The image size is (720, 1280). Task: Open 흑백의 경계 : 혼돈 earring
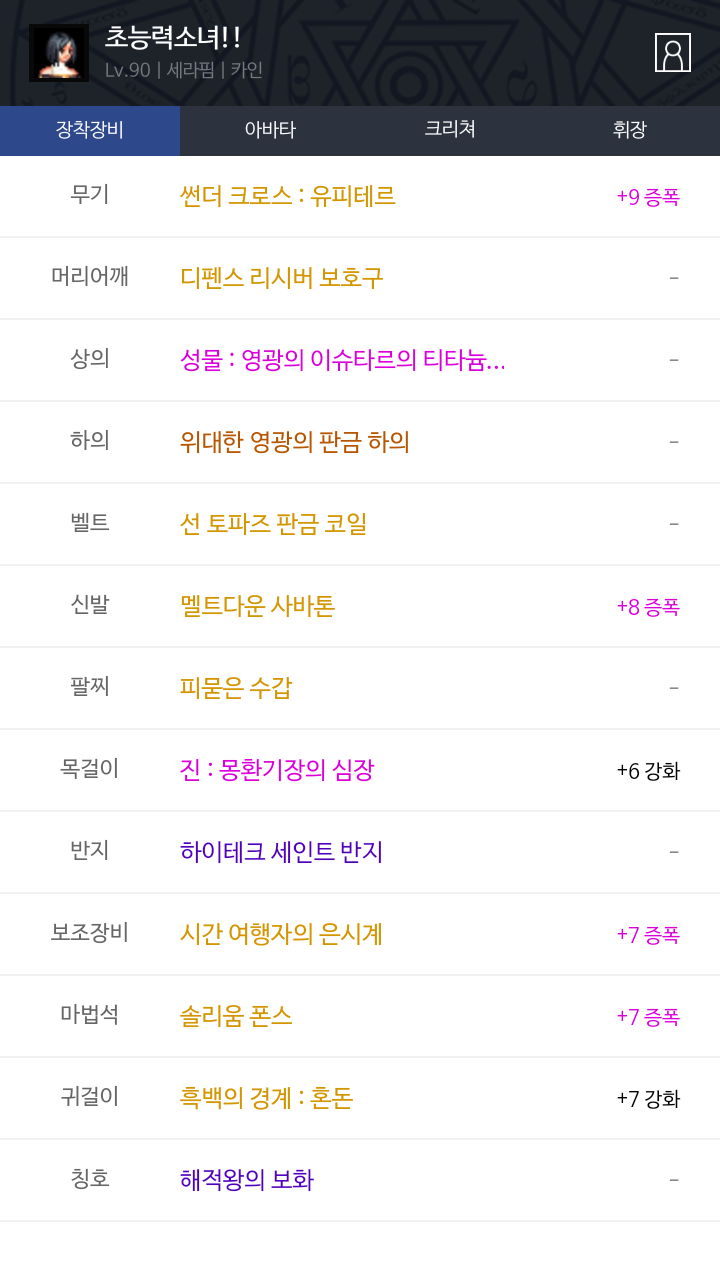266,1098
